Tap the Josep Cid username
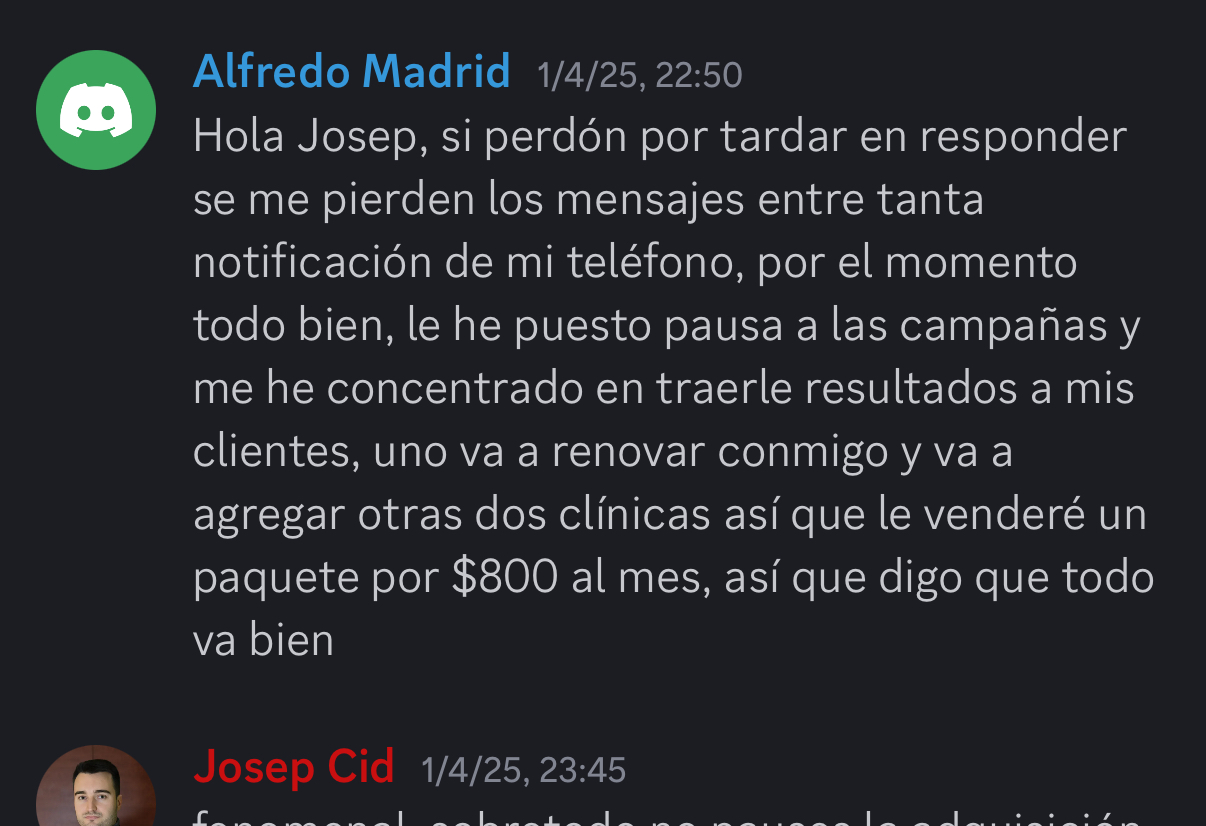Image resolution: width=1206 pixels, height=826 pixels. [294, 767]
